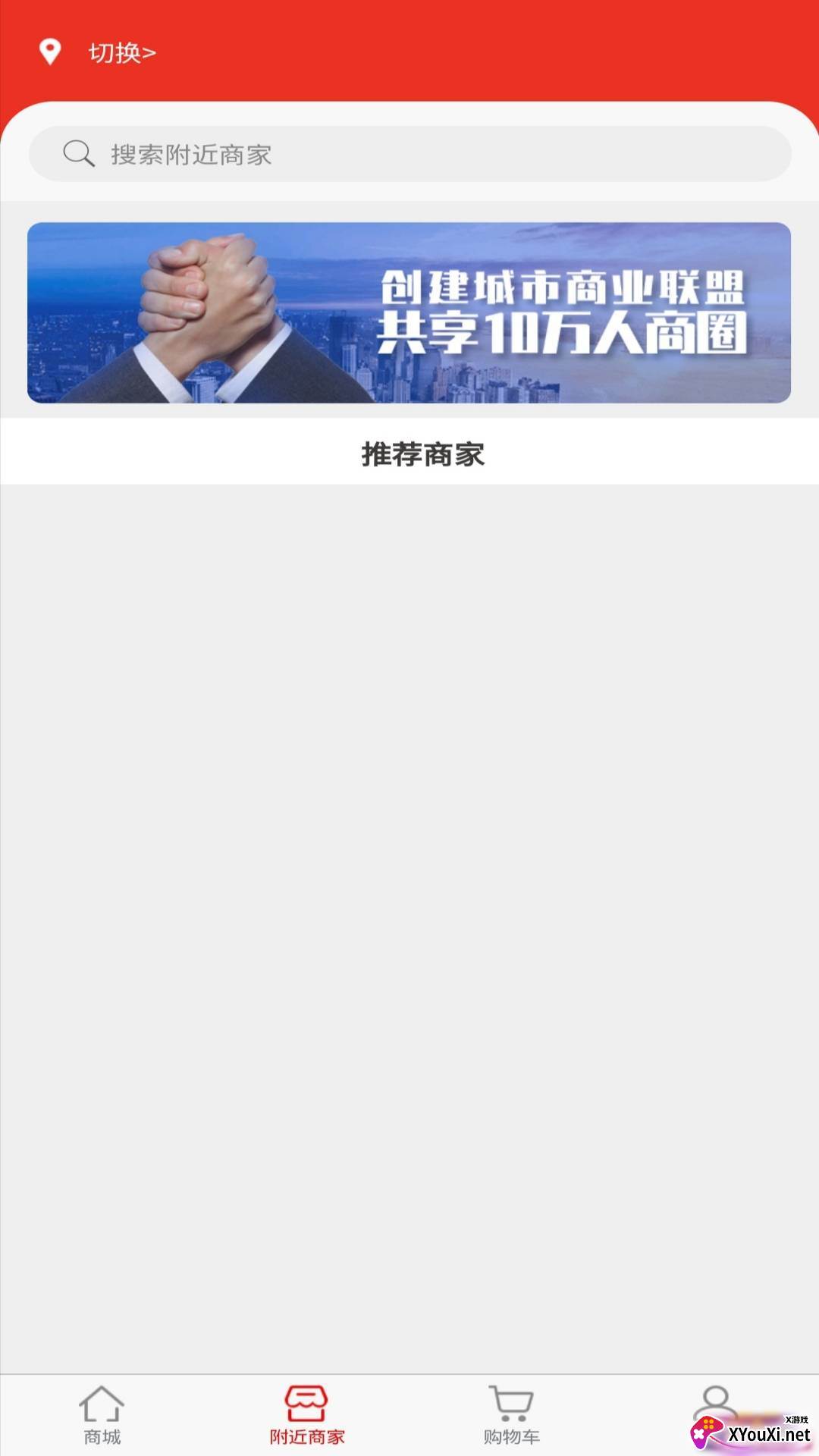The width and height of the screenshot is (819, 1456).
Task: Select the 附近商家 tab
Action: click(x=307, y=1415)
